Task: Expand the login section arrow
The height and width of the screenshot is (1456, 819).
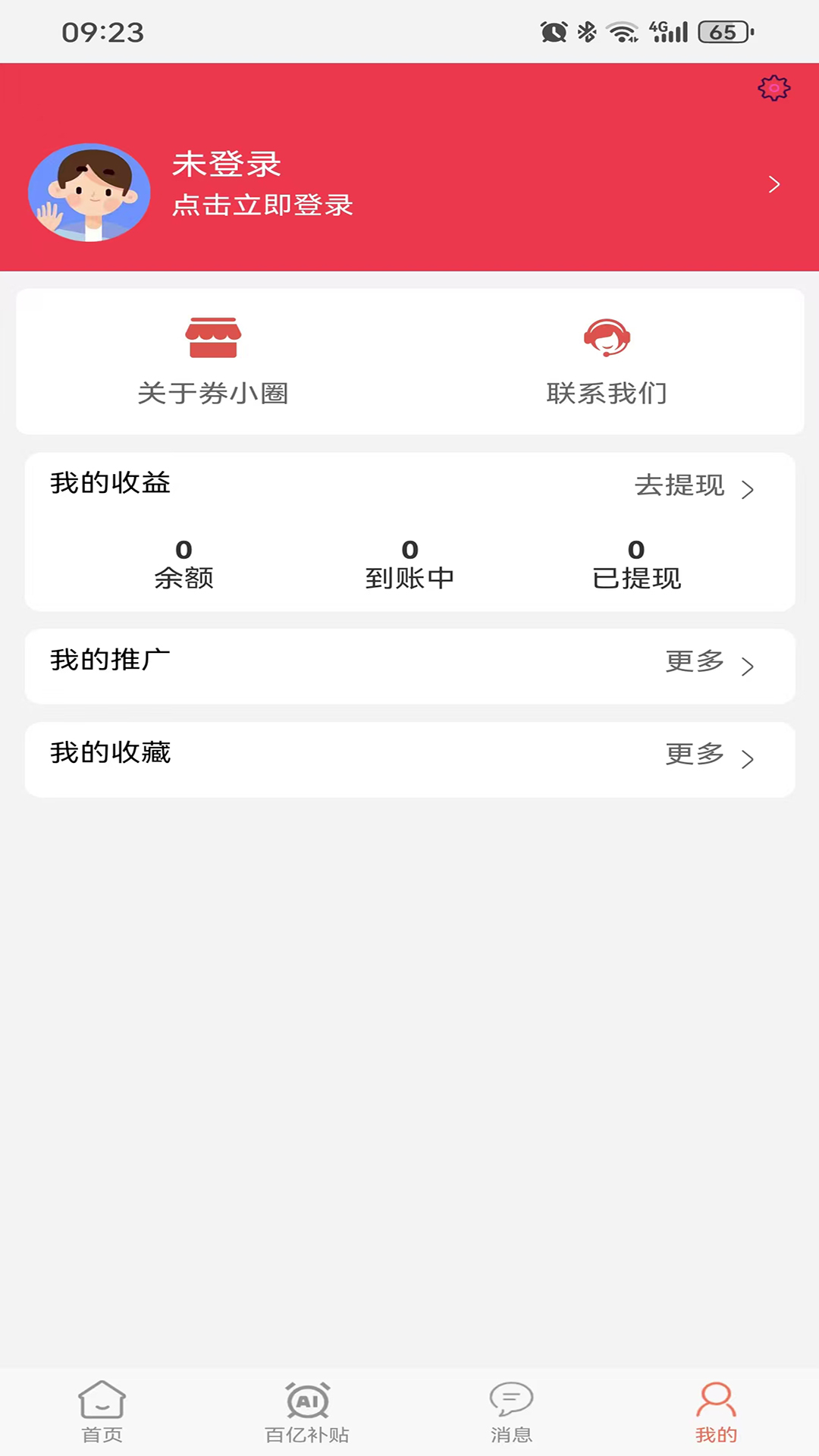Action: (x=773, y=184)
